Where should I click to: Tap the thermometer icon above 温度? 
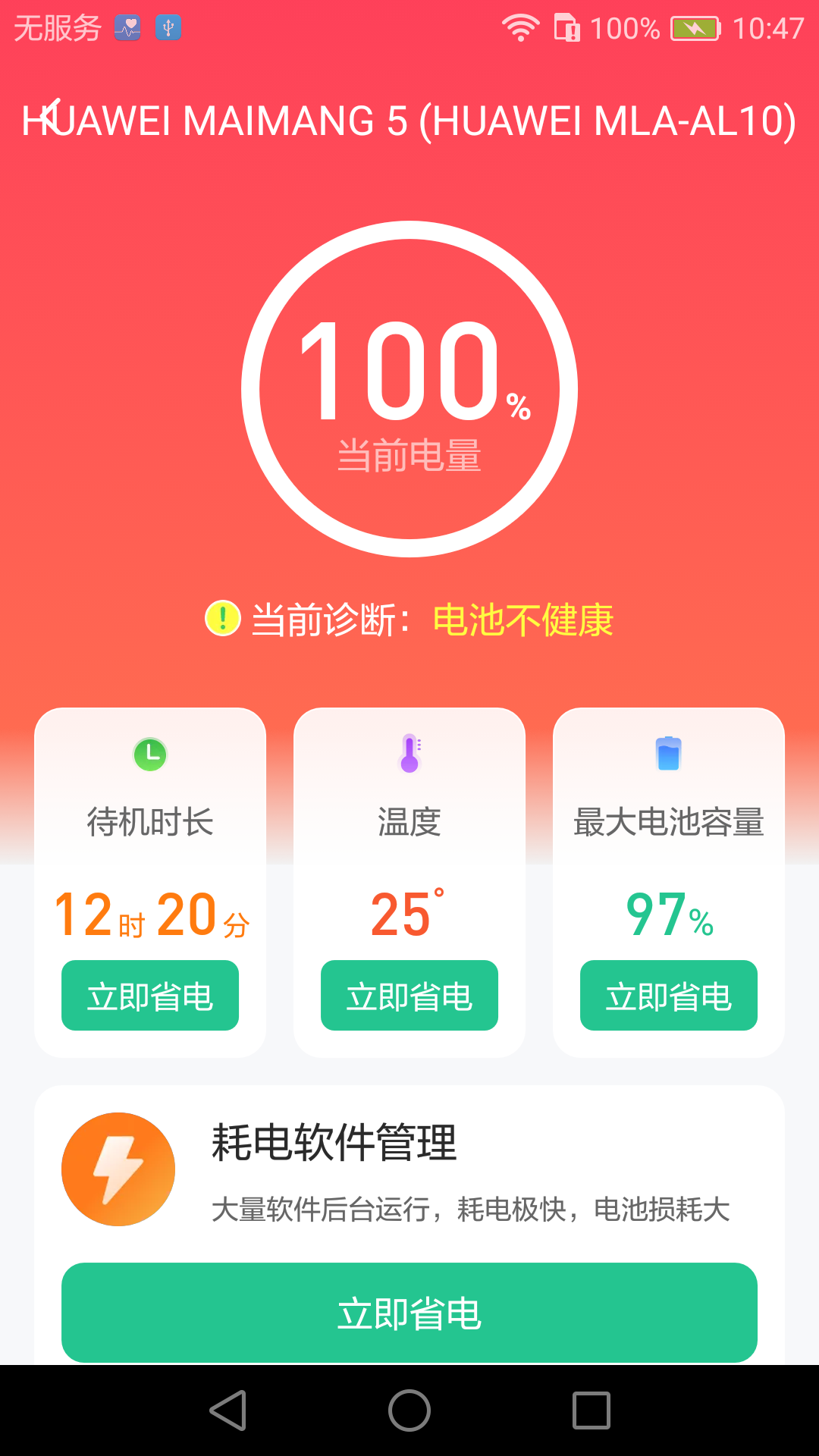point(409,755)
